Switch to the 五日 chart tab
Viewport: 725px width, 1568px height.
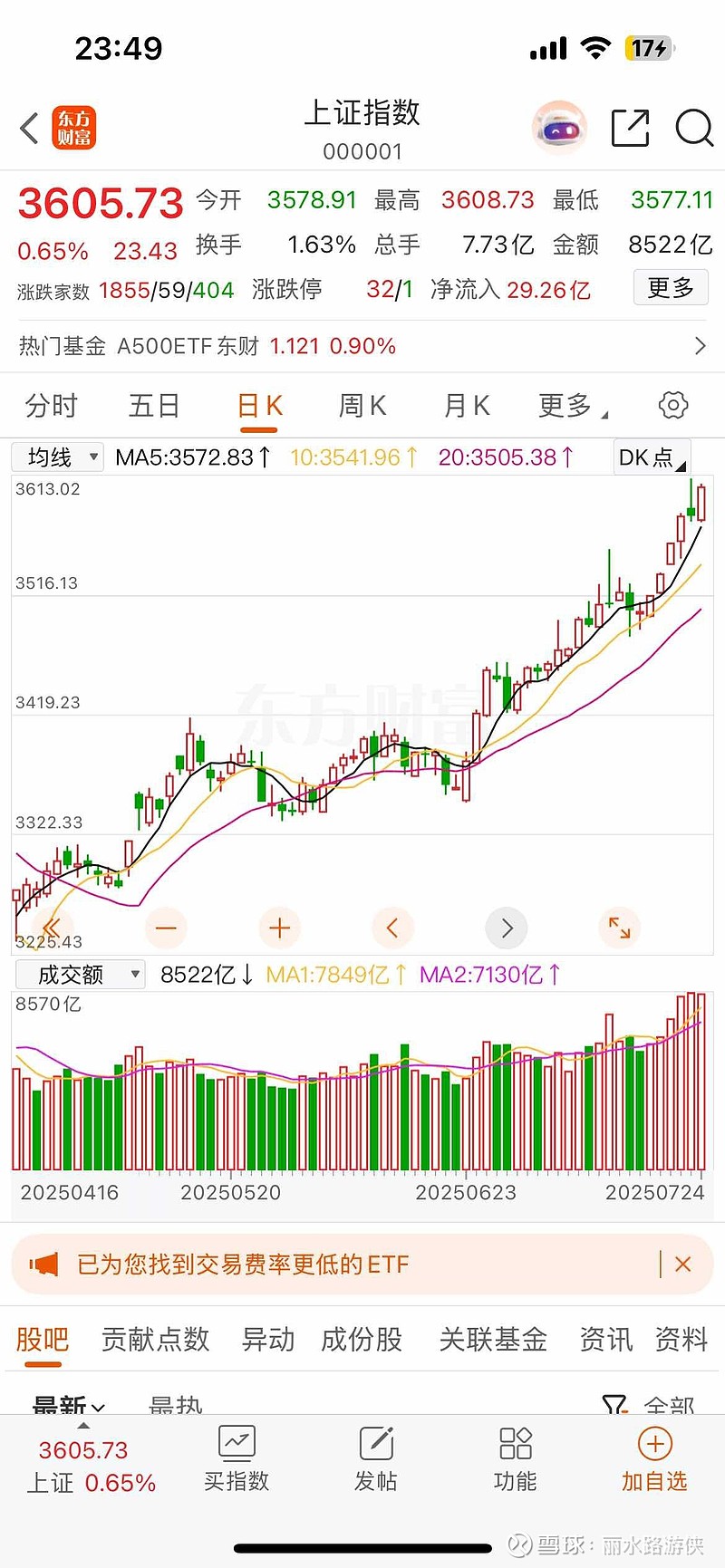154,406
